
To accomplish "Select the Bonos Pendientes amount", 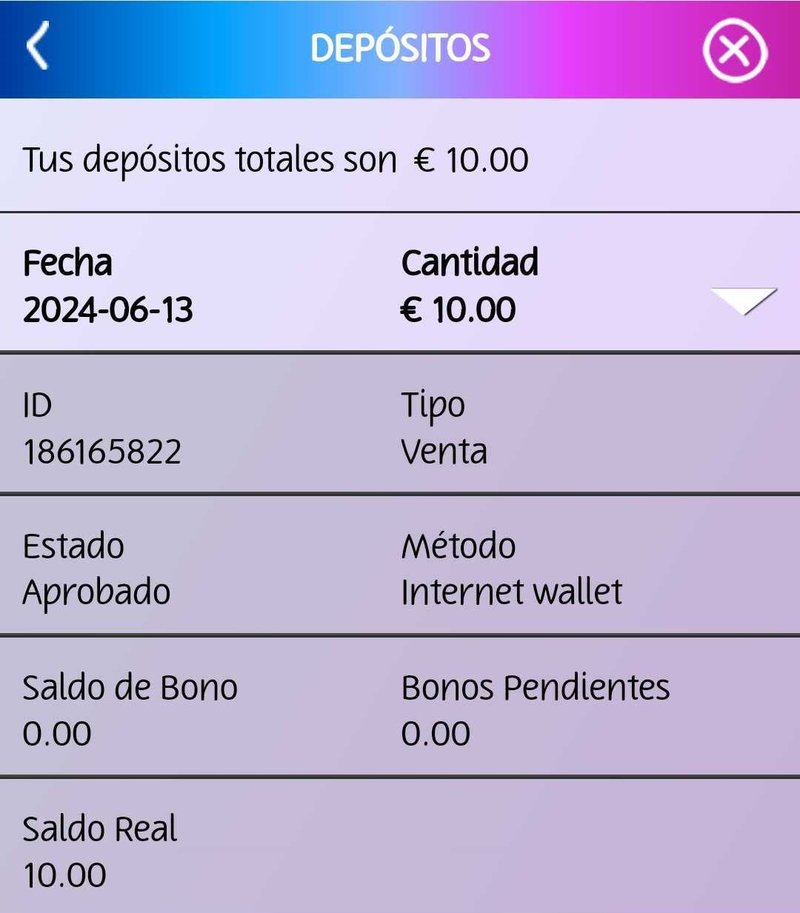I will pos(430,733).
